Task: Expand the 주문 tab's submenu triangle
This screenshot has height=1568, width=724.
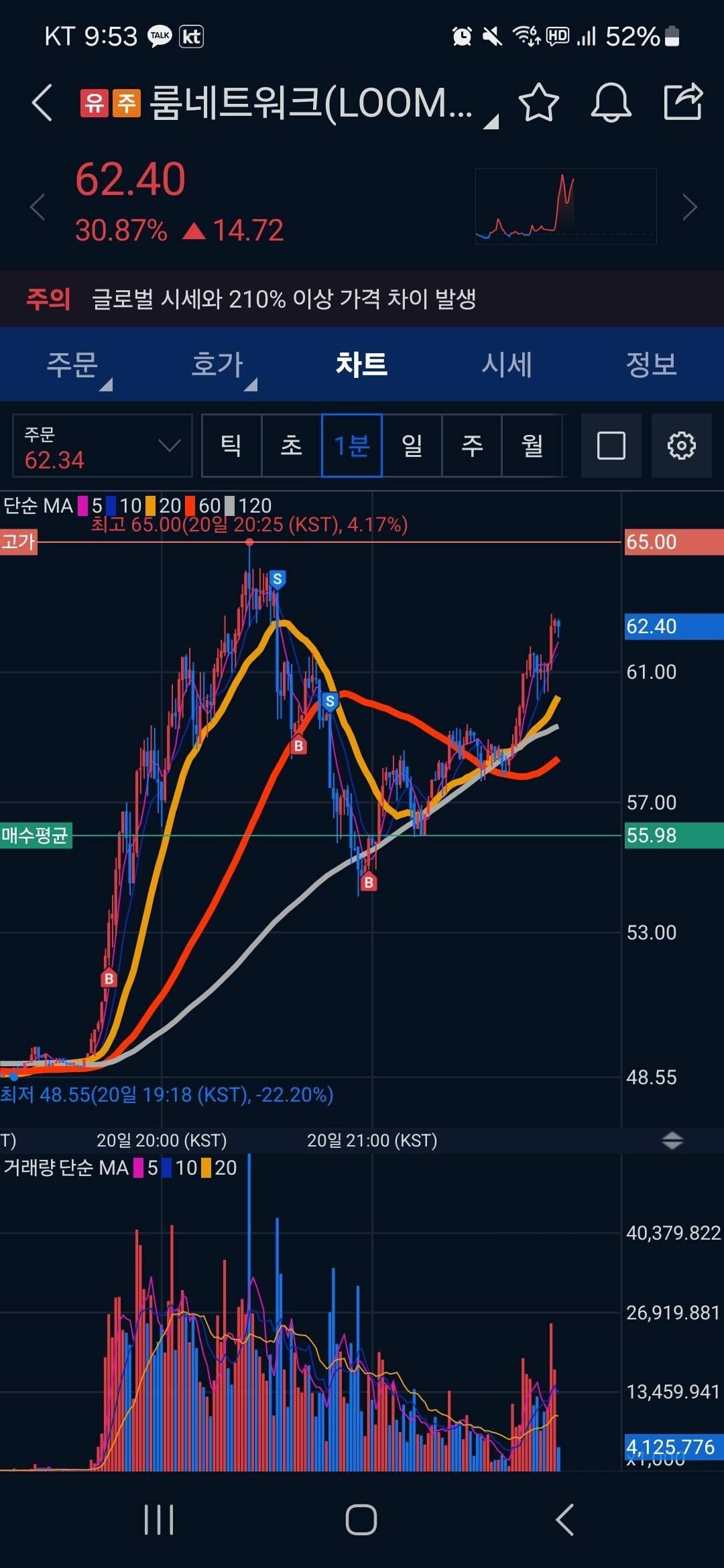Action: coord(107,385)
